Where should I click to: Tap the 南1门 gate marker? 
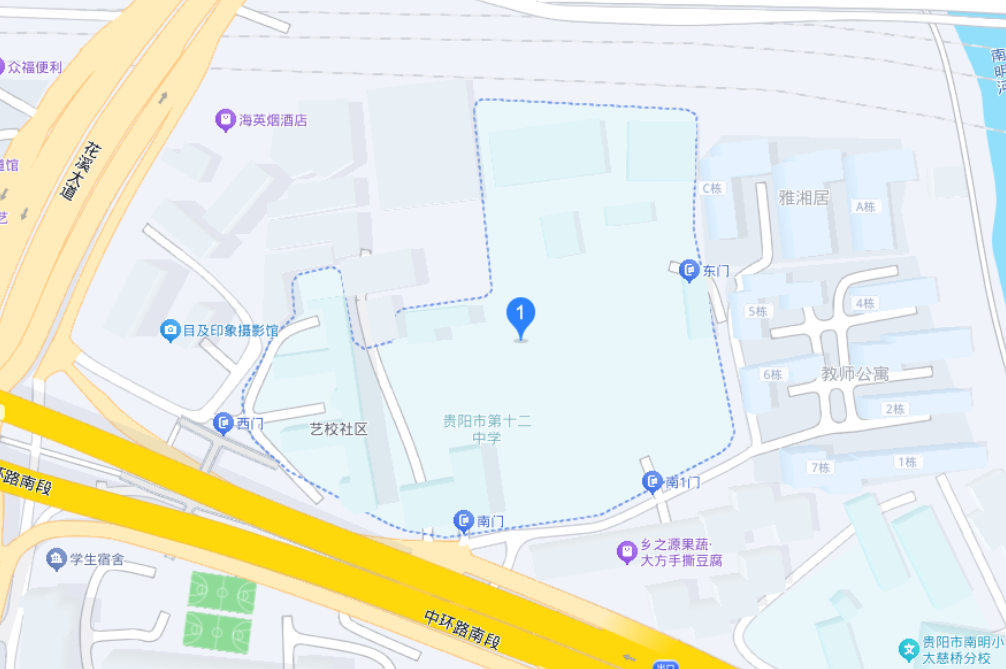[x=653, y=483]
